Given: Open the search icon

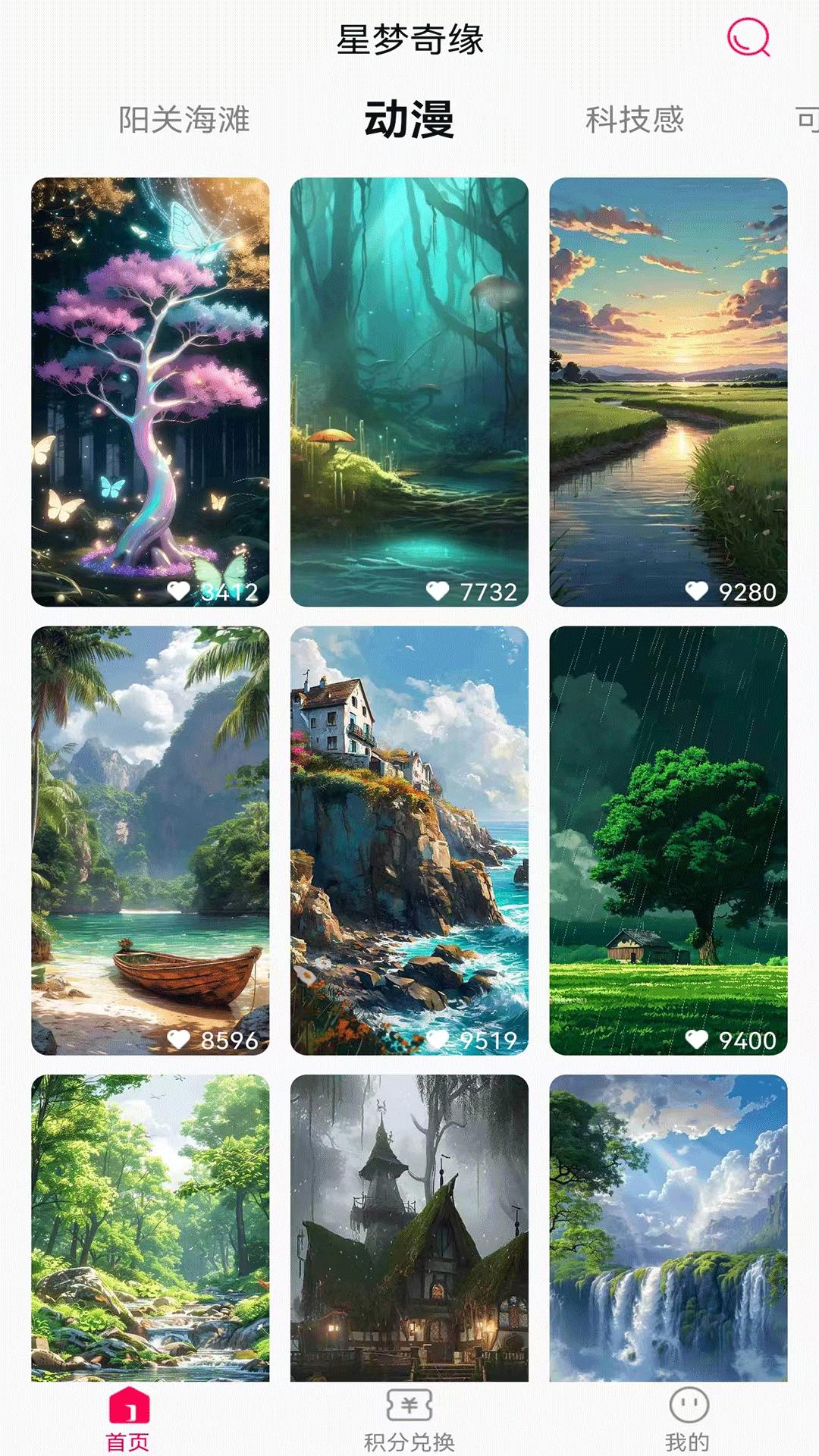Looking at the screenshot, I should coord(748,37).
